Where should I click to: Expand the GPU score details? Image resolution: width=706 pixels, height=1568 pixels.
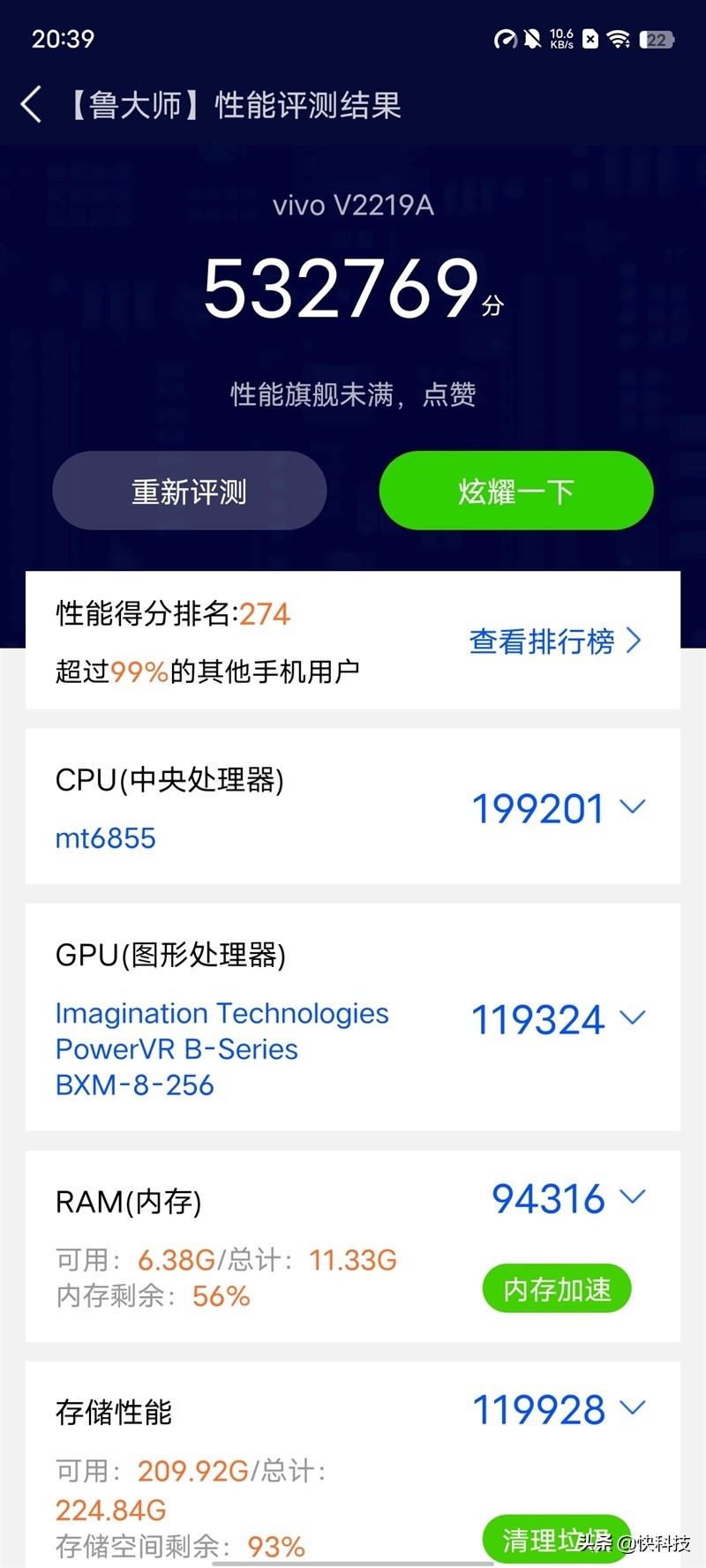(x=632, y=1017)
